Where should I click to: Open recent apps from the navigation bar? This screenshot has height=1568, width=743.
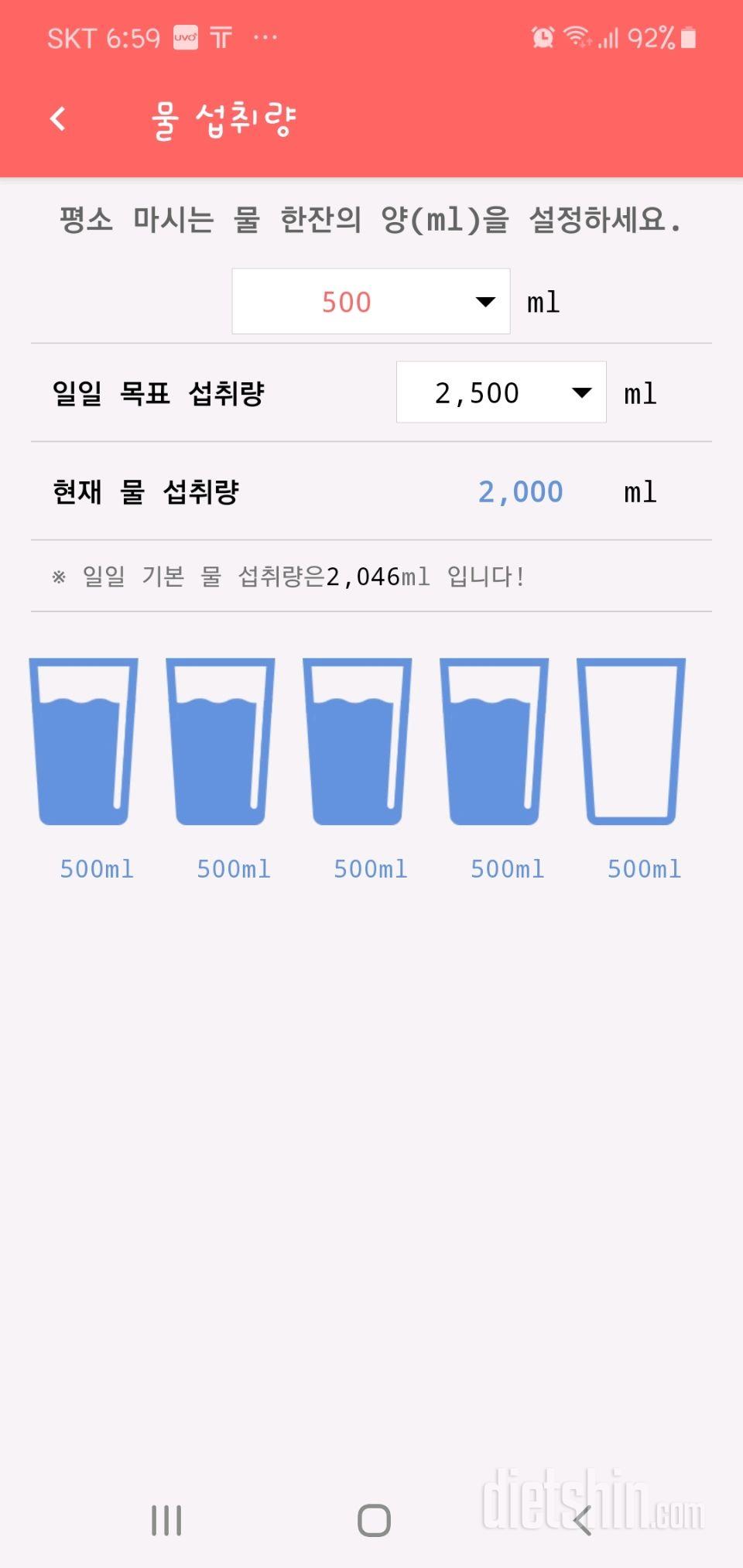click(166, 1520)
